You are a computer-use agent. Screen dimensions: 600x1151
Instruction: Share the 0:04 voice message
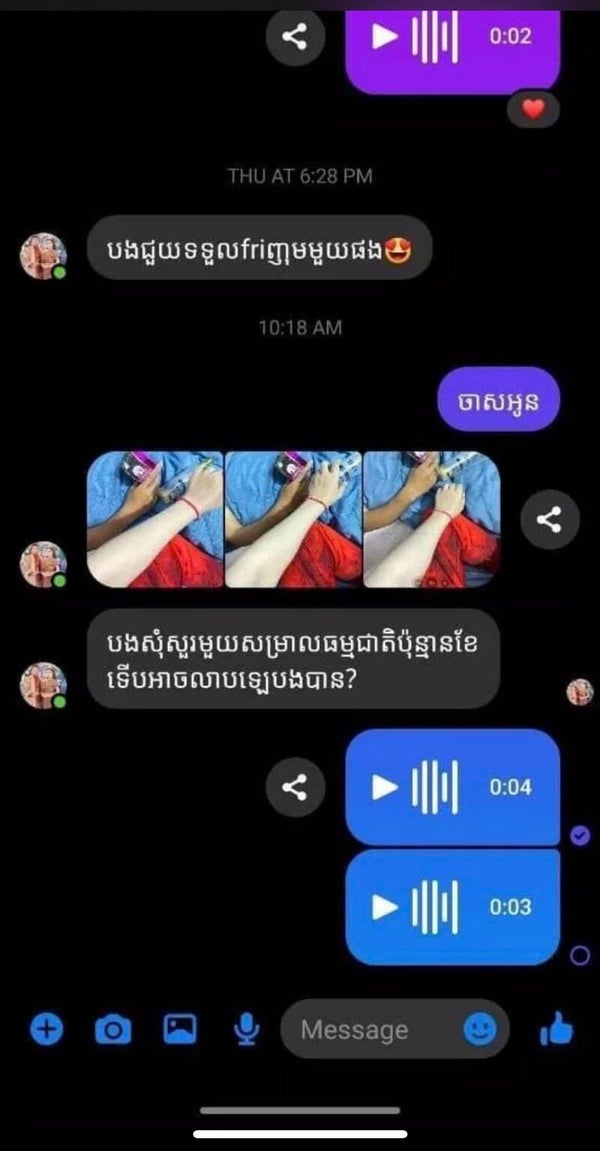pyautogui.click(x=294, y=787)
